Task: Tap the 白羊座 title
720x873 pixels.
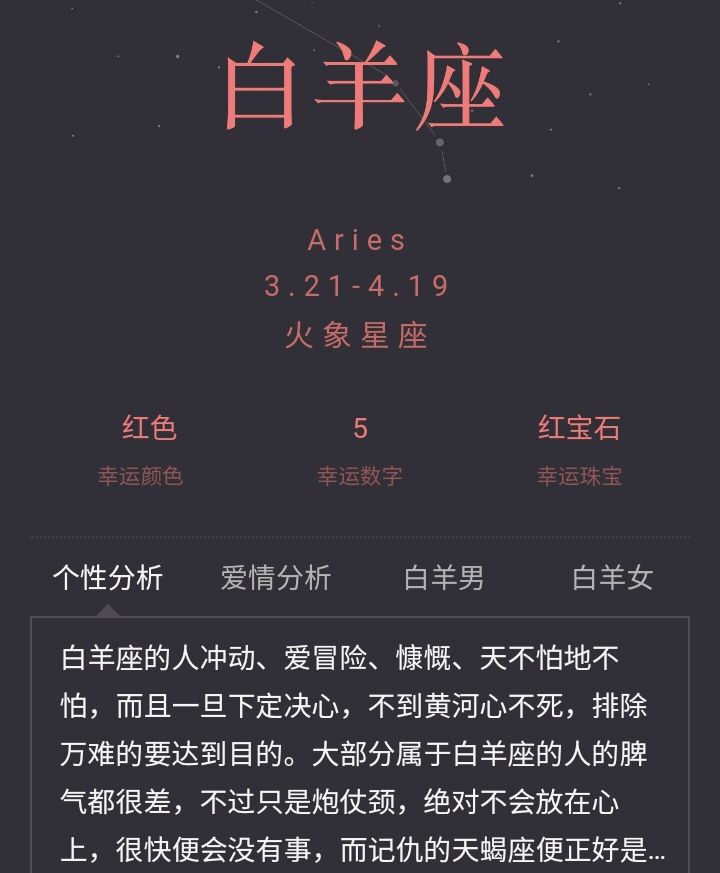Action: (x=360, y=90)
